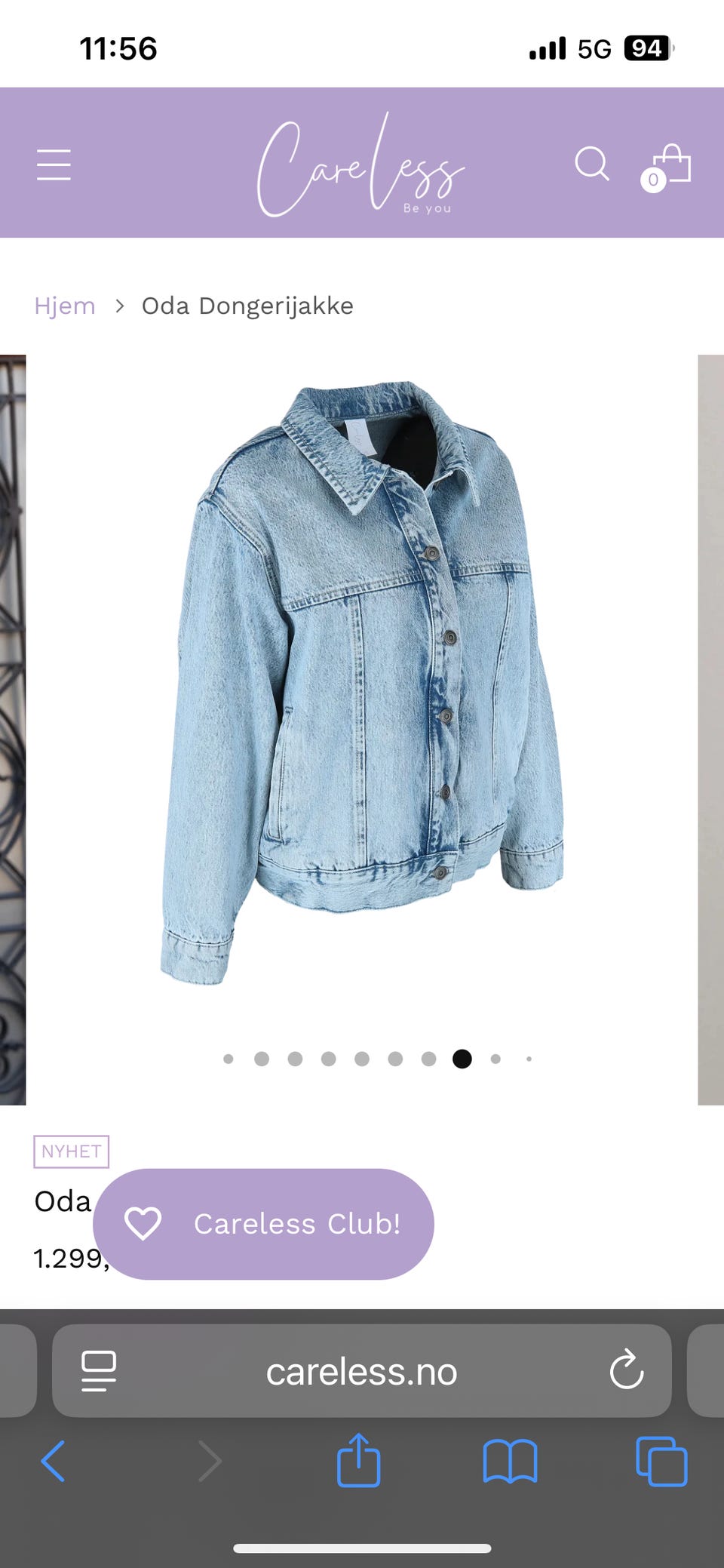The width and height of the screenshot is (724, 1568).
Task: Open the site search
Action: pyautogui.click(x=591, y=163)
